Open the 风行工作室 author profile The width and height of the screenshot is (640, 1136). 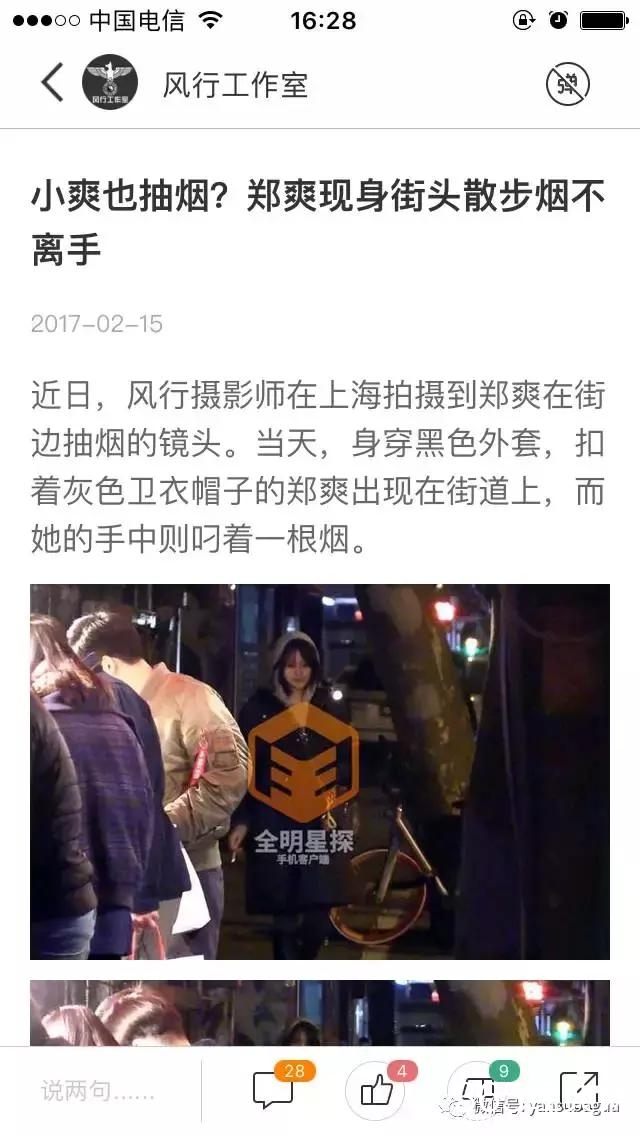(x=234, y=85)
